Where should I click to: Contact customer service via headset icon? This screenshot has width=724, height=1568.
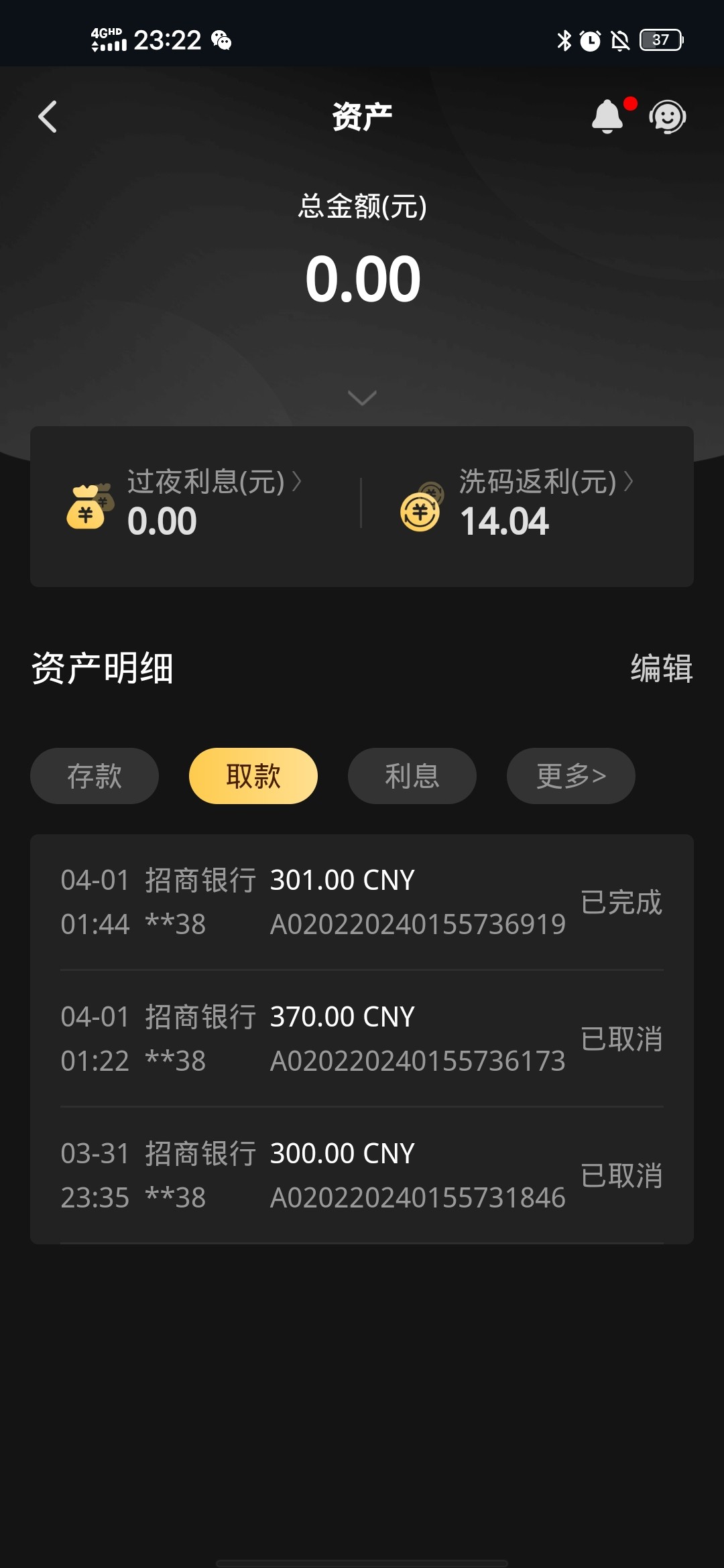(x=667, y=117)
